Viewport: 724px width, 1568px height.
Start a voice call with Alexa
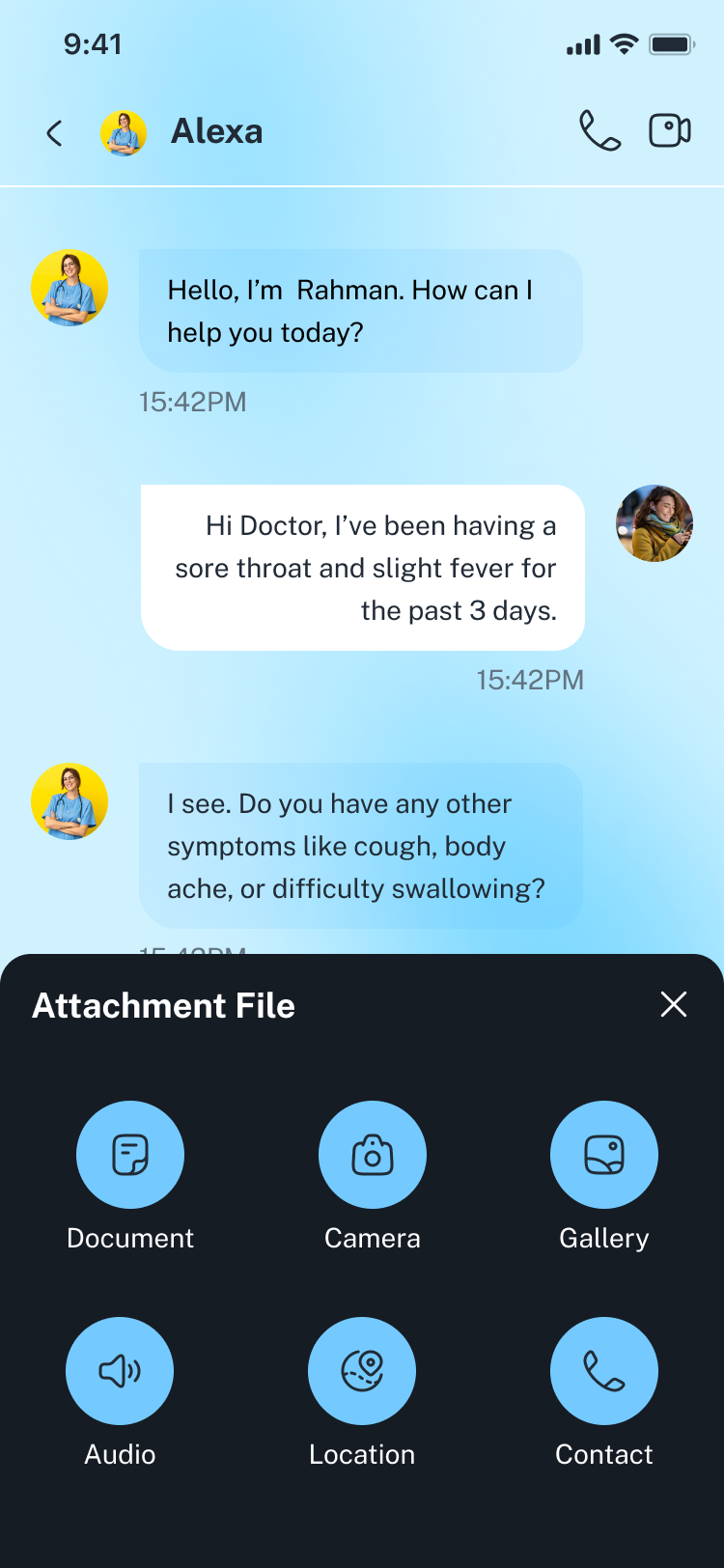click(x=599, y=130)
